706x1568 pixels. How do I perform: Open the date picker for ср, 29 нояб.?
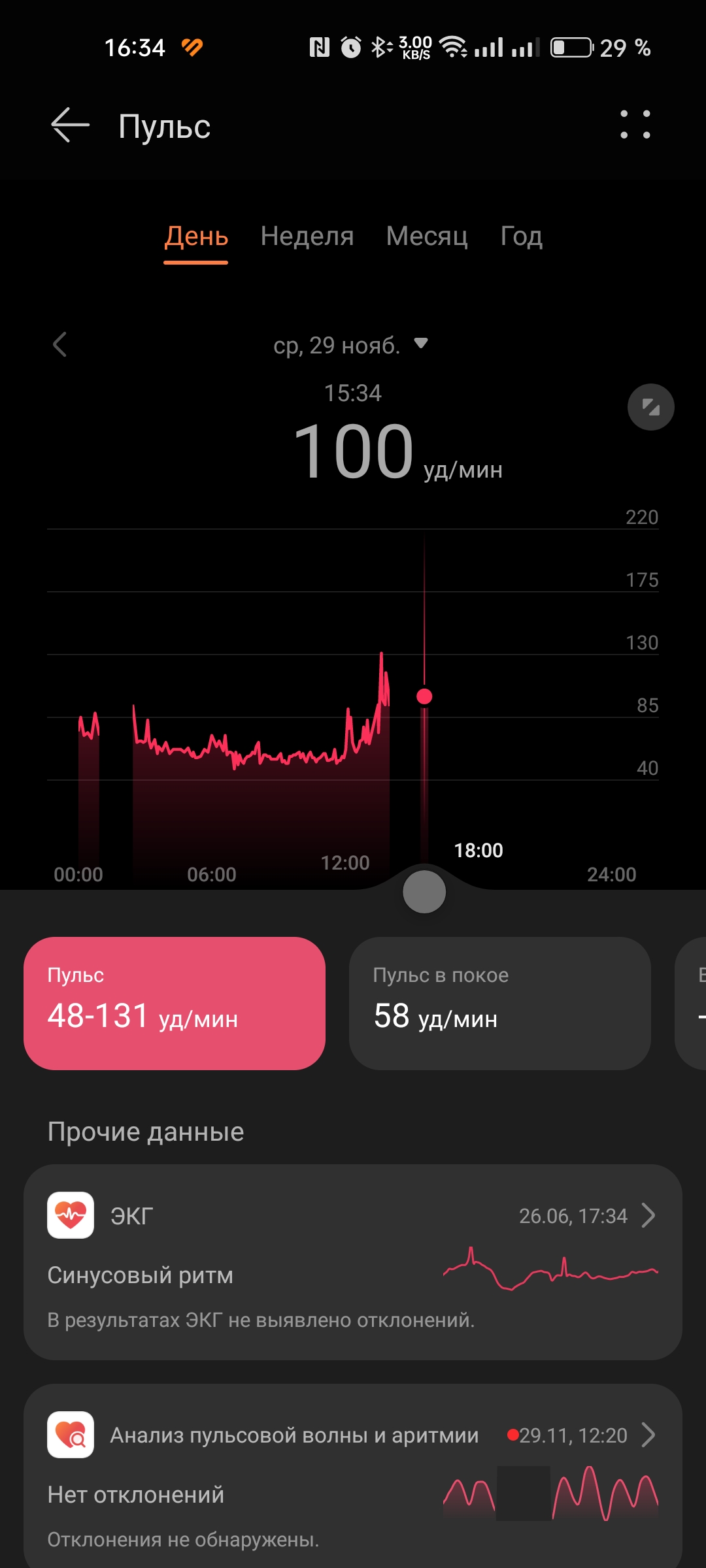350,345
